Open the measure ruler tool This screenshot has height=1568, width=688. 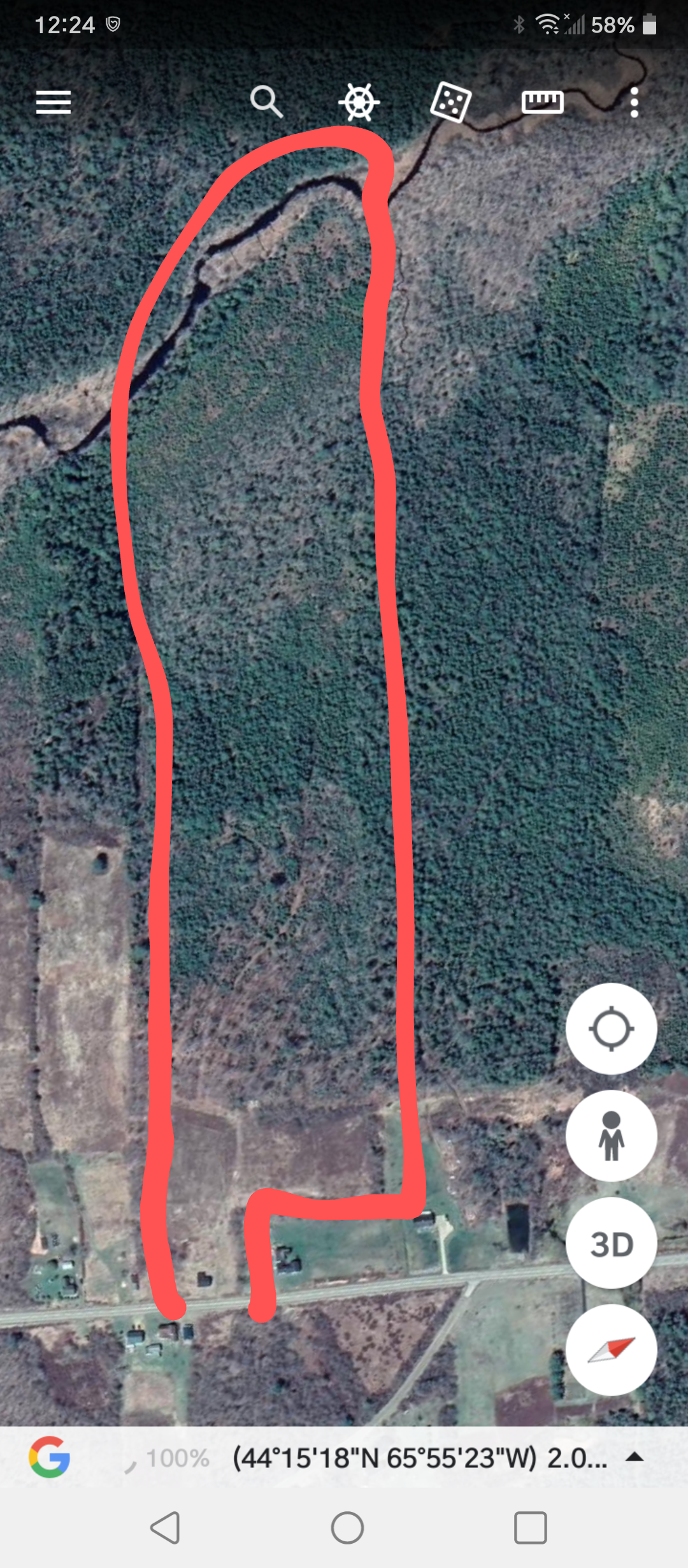[x=542, y=102]
